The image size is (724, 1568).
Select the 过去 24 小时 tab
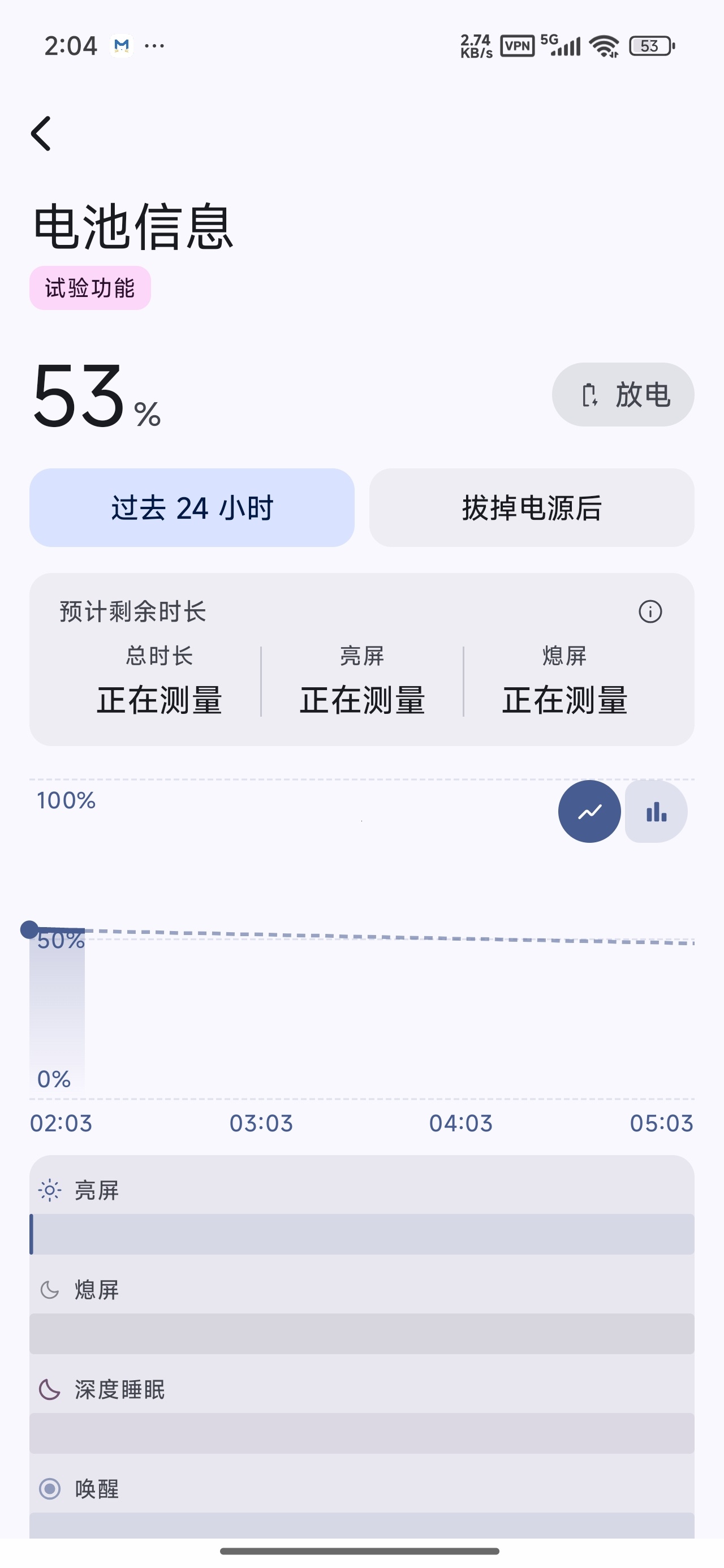[192, 507]
